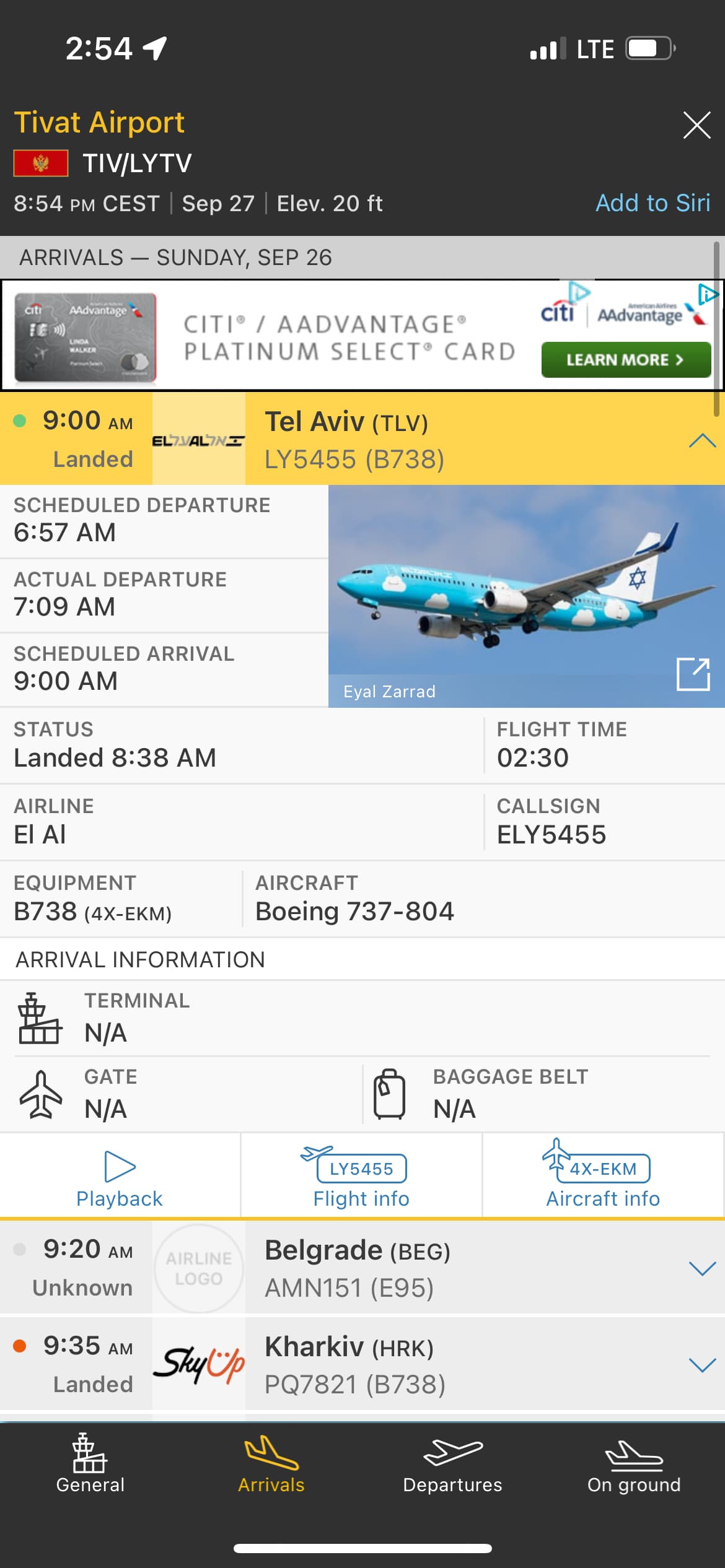Open Learn More on the Citi ad

click(625, 360)
